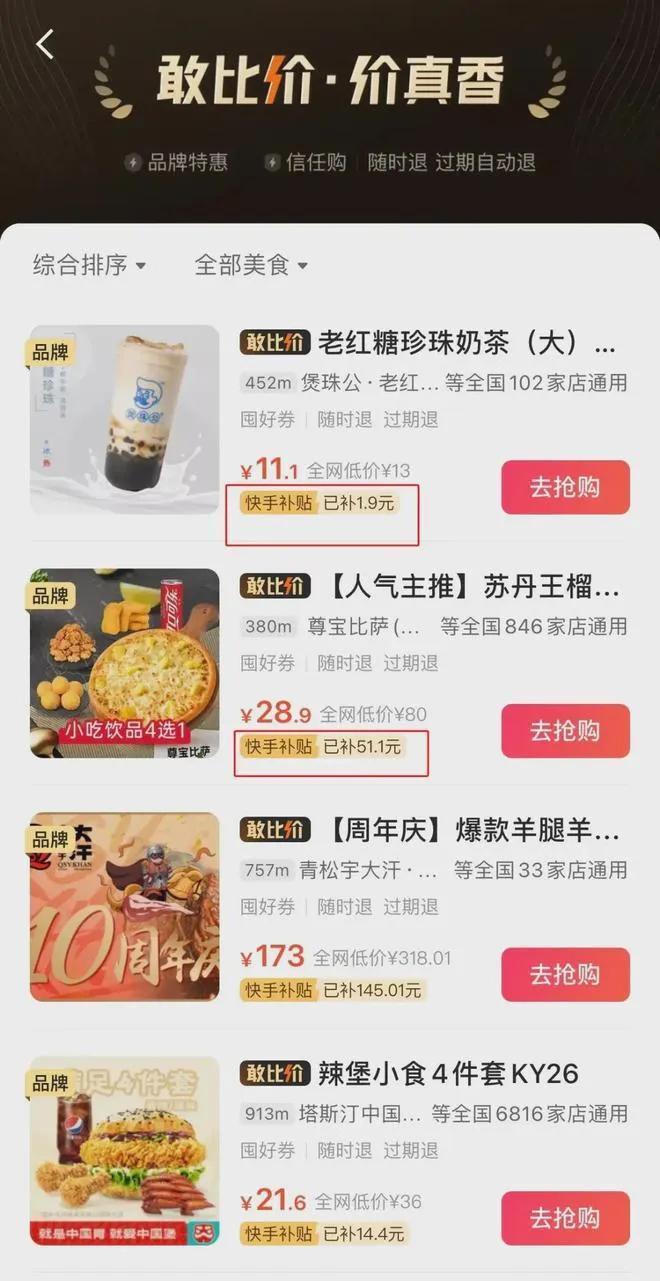Open the 周年庆 lamb leg deal image
The width and height of the screenshot is (660, 1281).
tap(125, 907)
